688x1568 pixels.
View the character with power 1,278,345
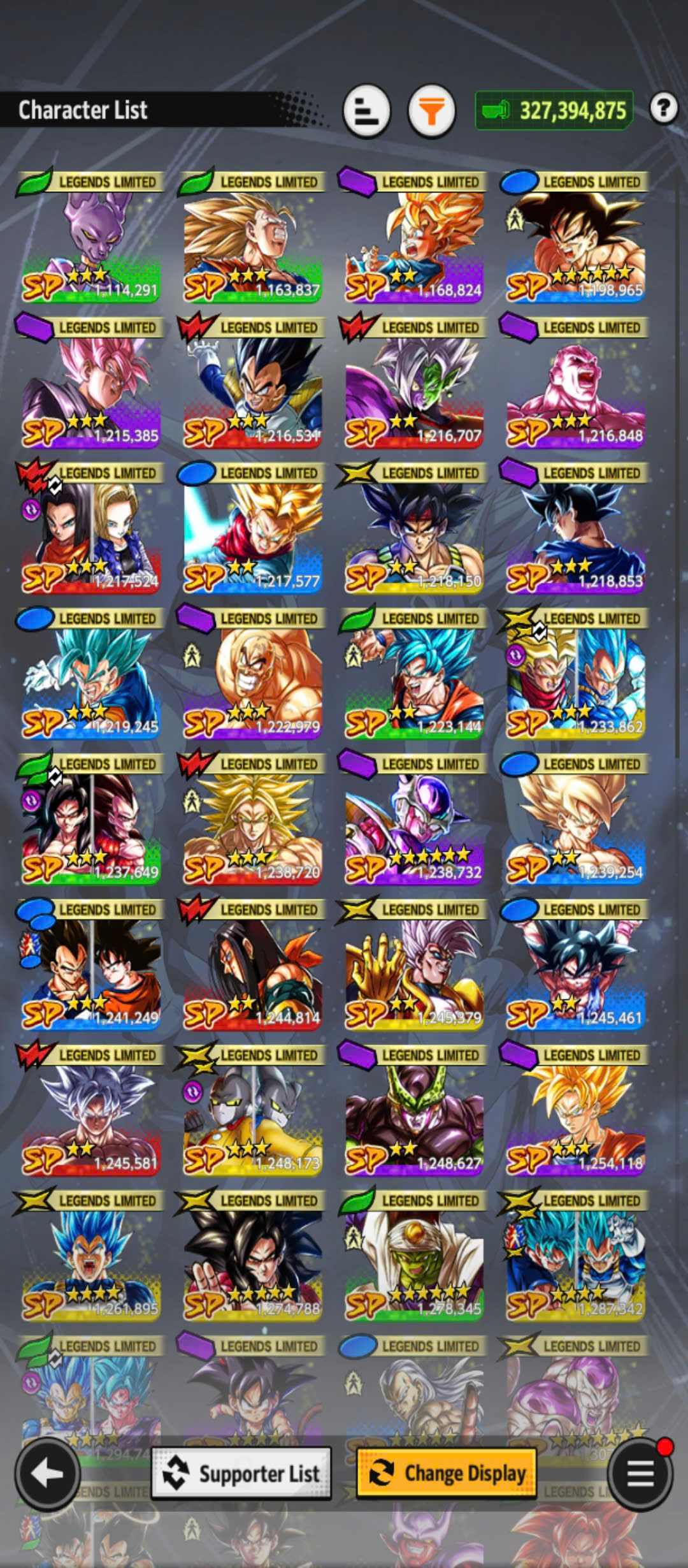coord(413,1254)
